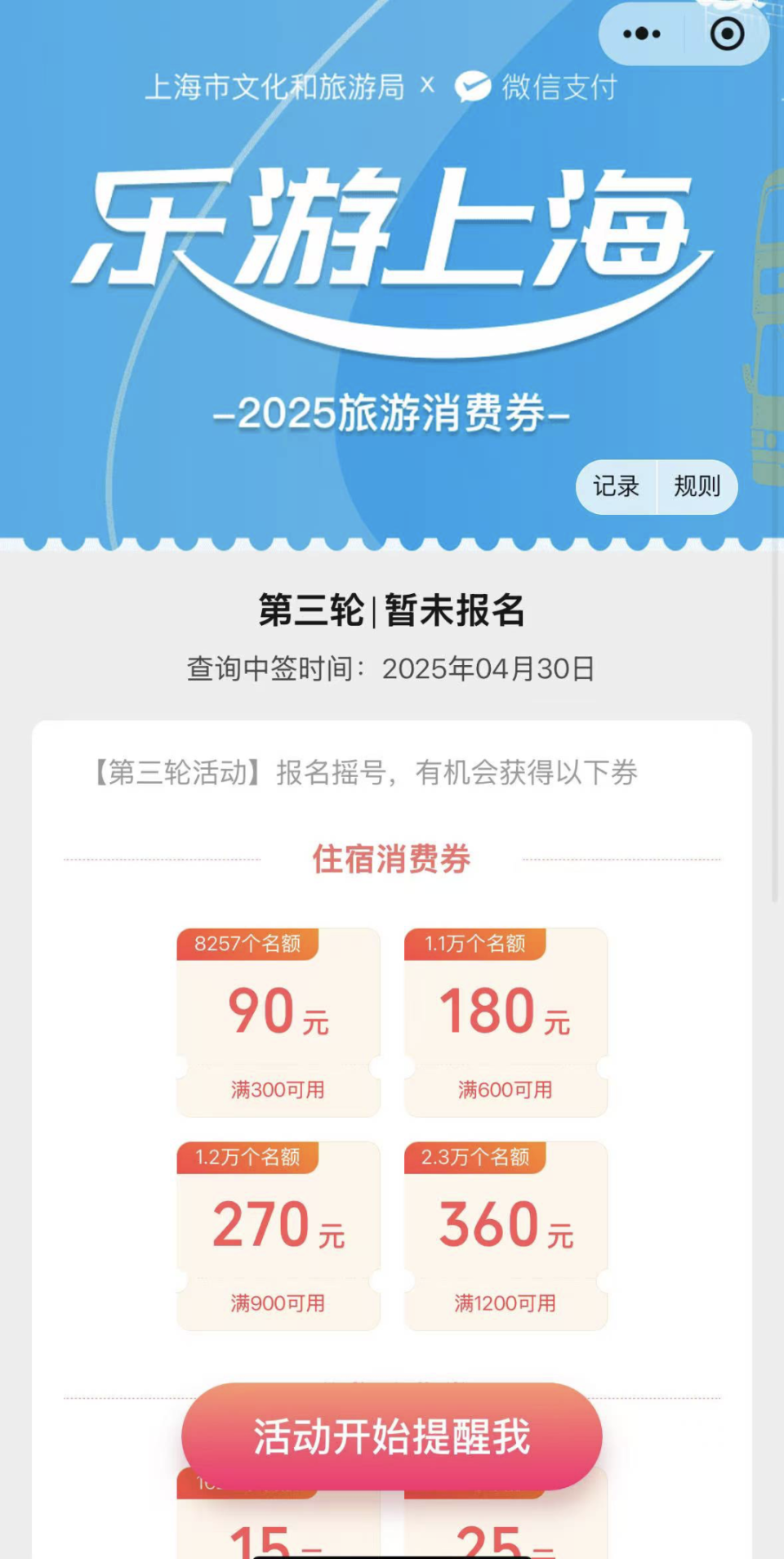
Task: Select the 90元 满300可用 coupon card
Action: 278,1021
